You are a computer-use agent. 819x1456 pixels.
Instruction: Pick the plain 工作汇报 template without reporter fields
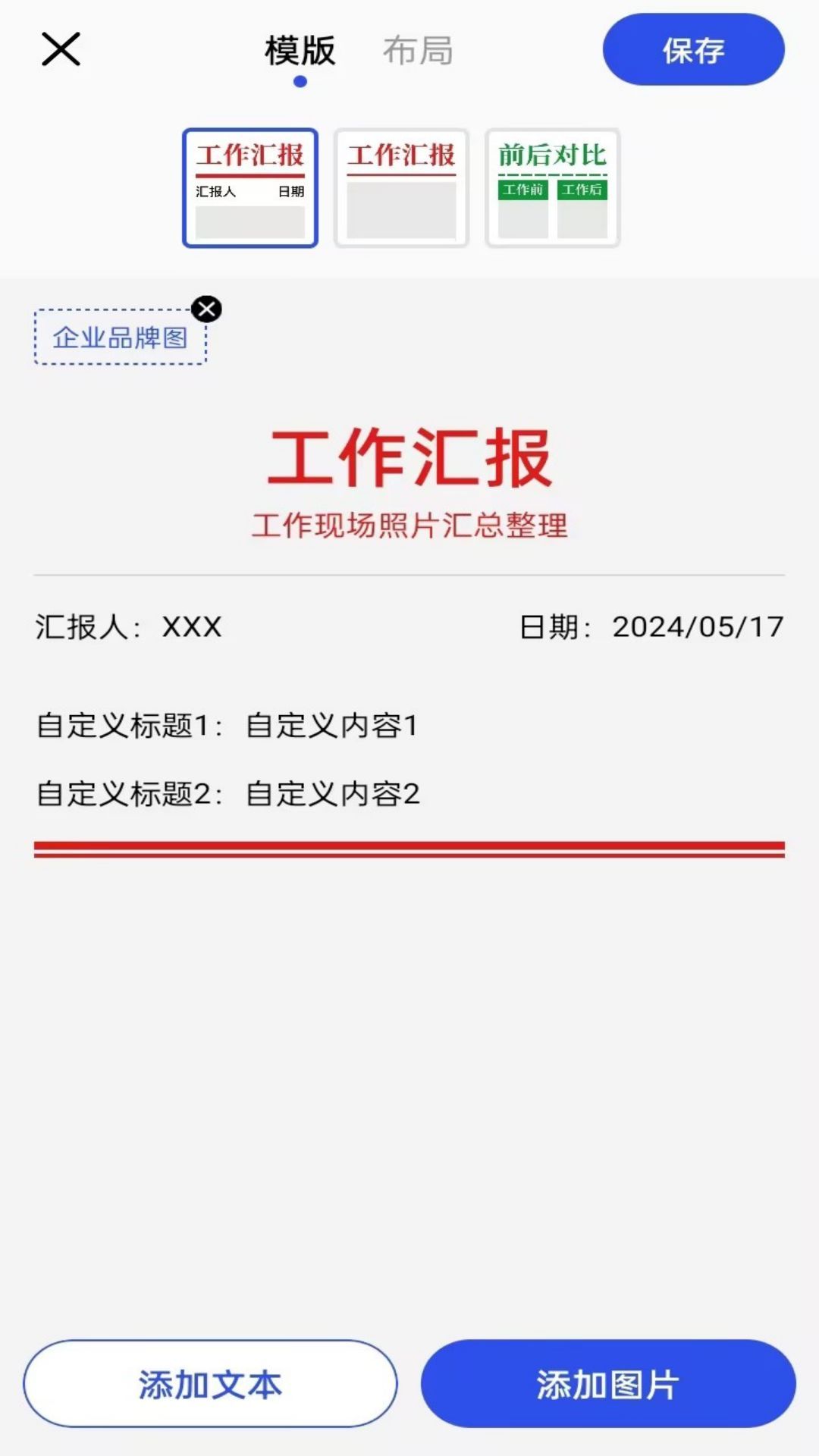point(401,187)
